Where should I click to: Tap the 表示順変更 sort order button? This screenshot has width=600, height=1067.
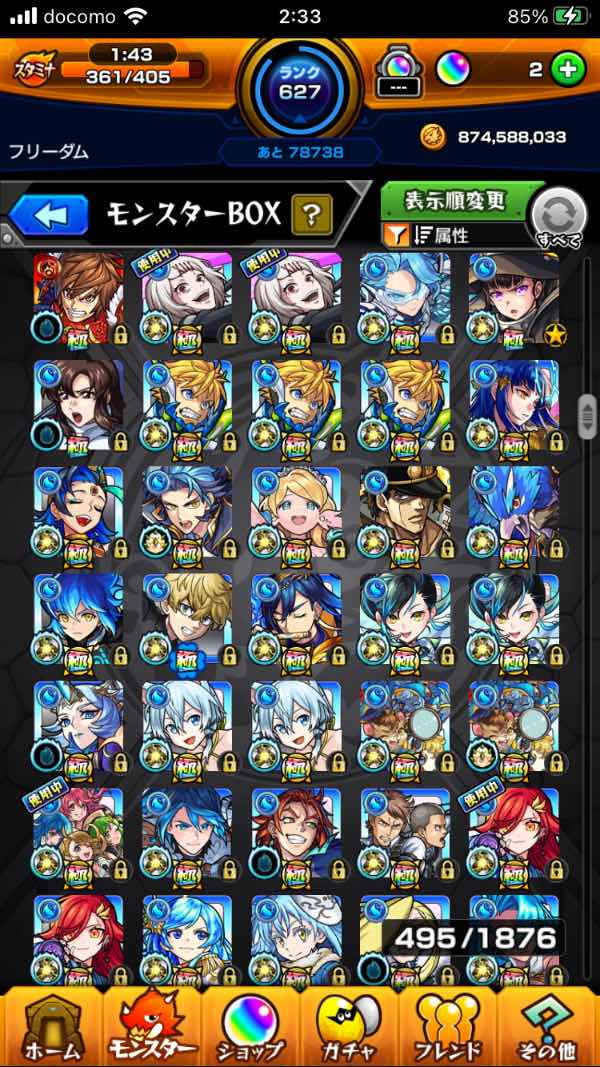[x=455, y=201]
